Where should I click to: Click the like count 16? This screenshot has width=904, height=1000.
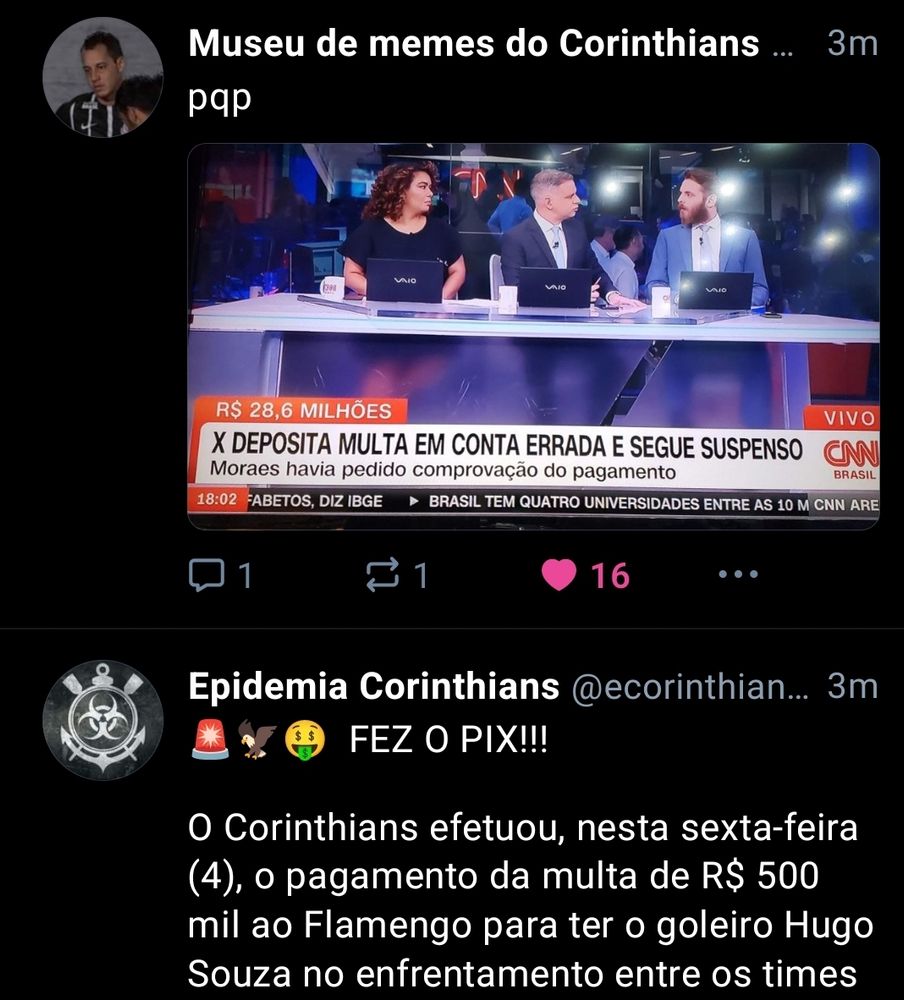[x=610, y=574]
